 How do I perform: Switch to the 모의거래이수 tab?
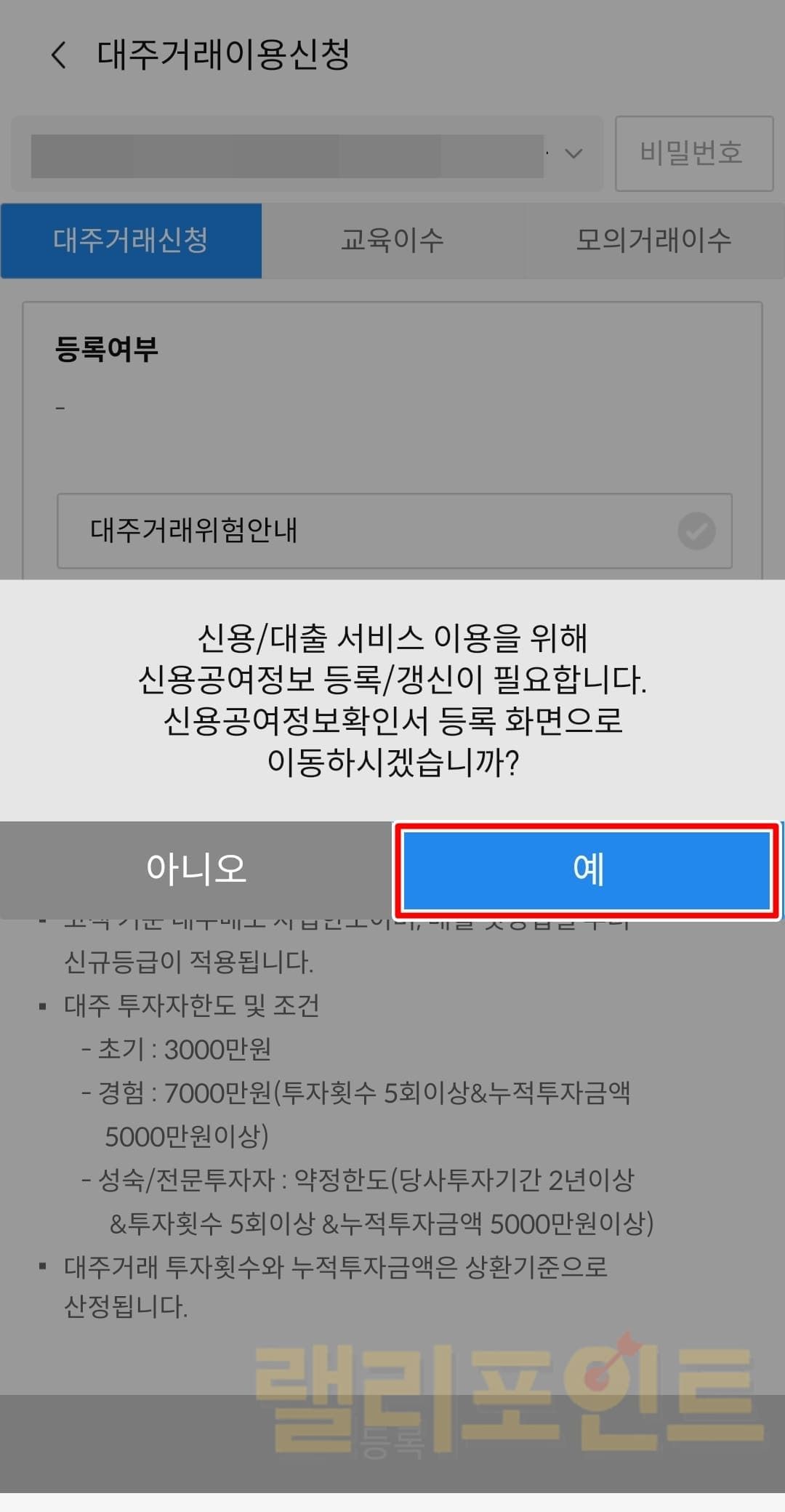coord(653,241)
